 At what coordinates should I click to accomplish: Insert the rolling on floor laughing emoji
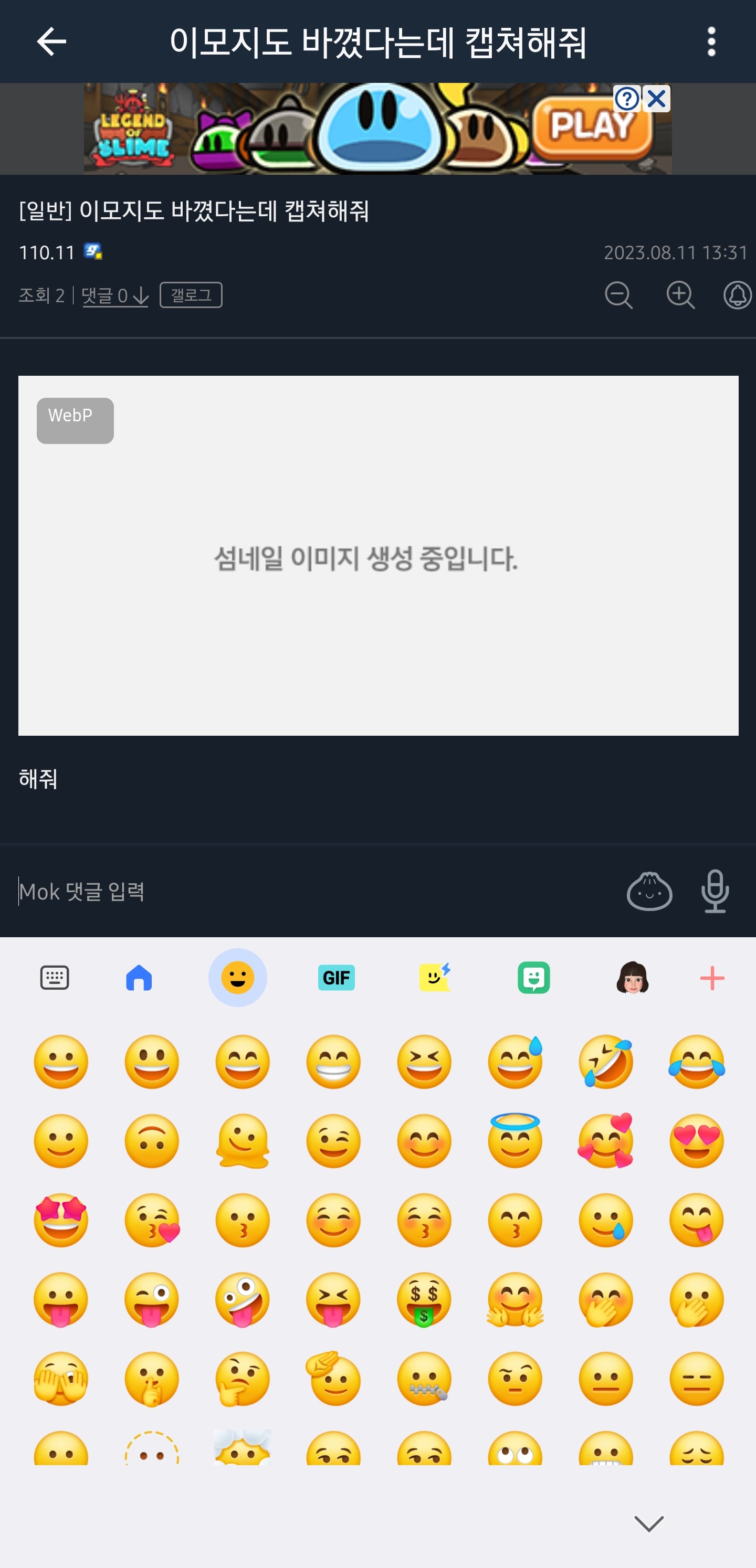[605, 1062]
